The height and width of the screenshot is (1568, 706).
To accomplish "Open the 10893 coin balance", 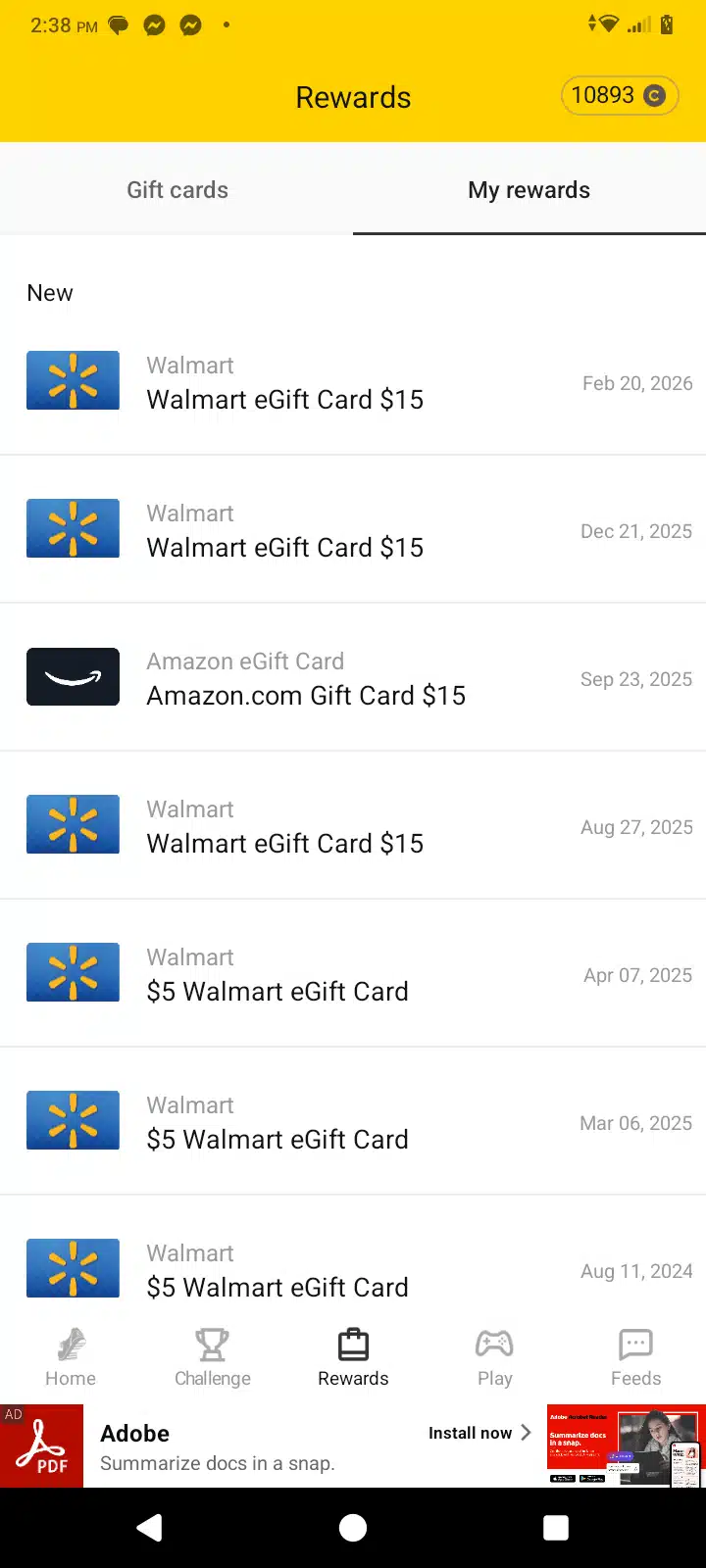I will pos(619,96).
